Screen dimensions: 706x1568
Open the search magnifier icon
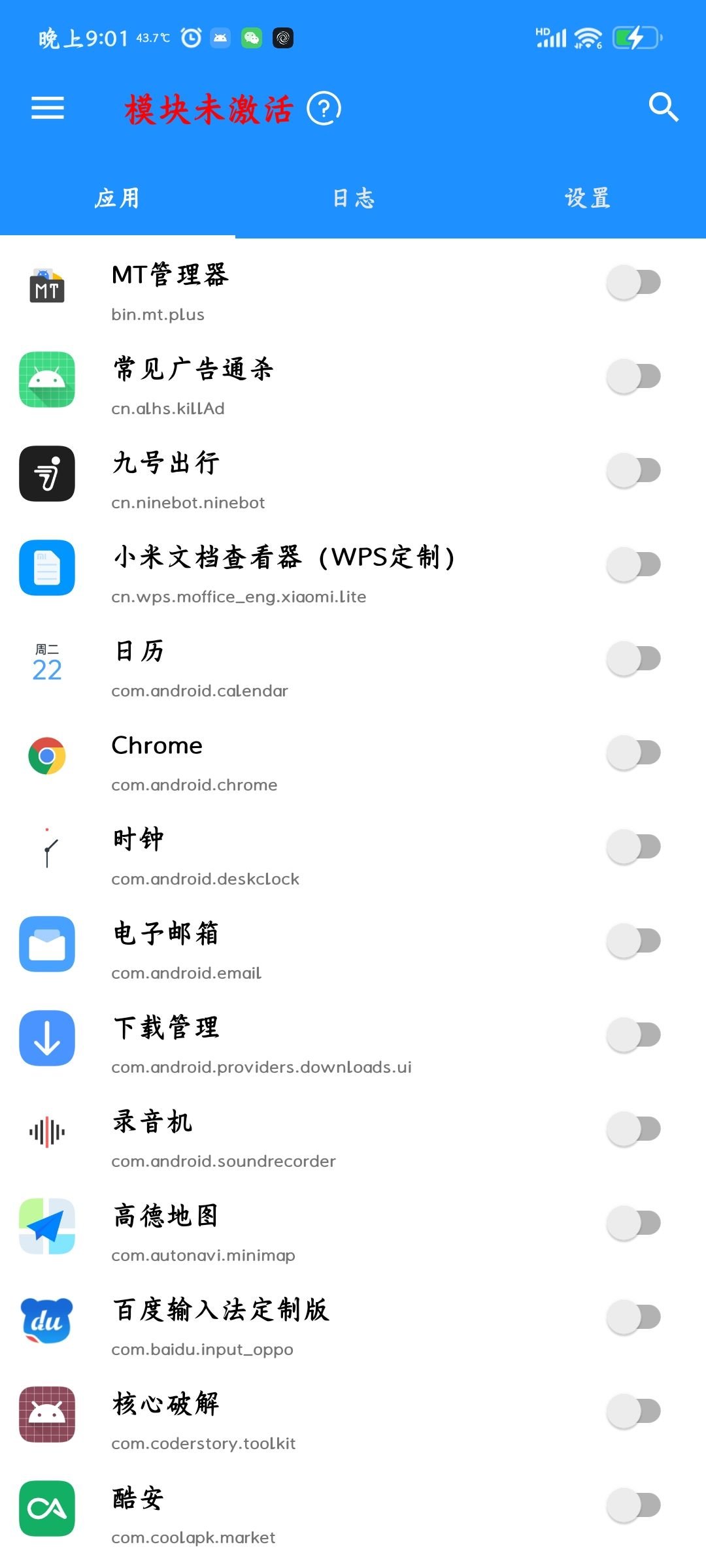664,108
